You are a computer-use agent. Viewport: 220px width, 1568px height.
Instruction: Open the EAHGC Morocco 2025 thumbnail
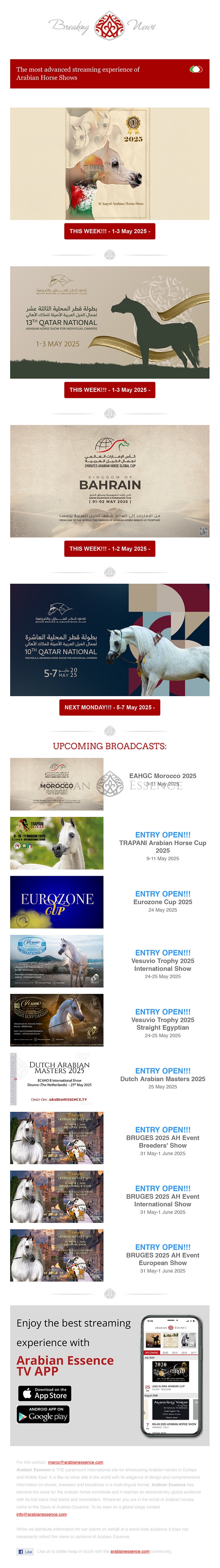click(x=57, y=784)
